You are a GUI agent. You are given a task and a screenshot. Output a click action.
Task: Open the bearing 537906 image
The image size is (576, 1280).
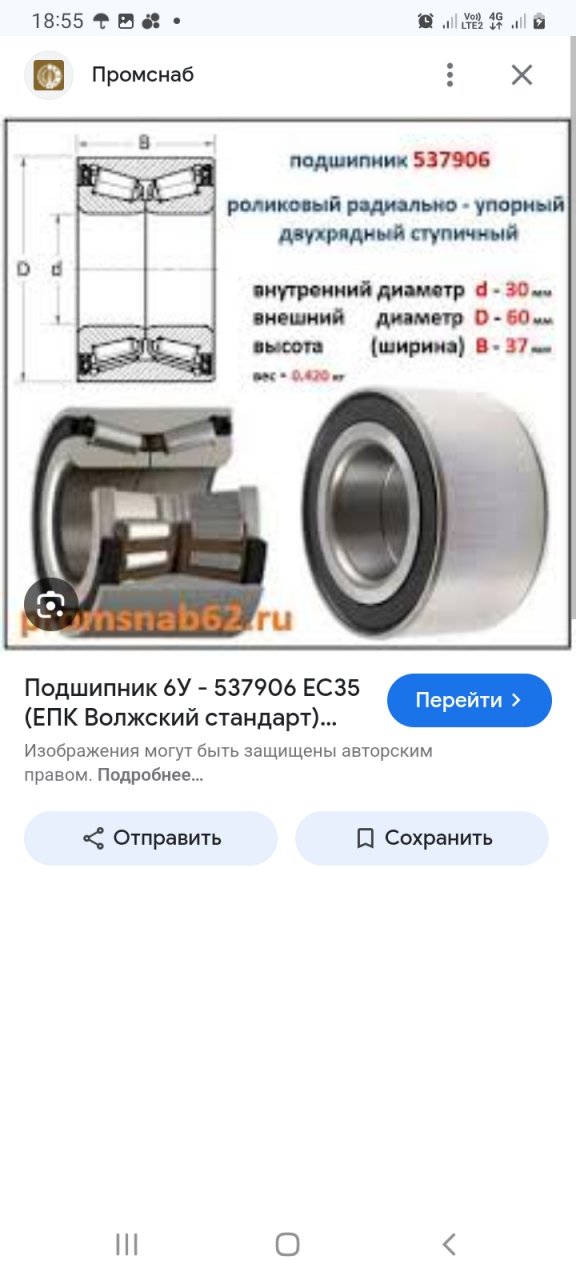[x=288, y=384]
